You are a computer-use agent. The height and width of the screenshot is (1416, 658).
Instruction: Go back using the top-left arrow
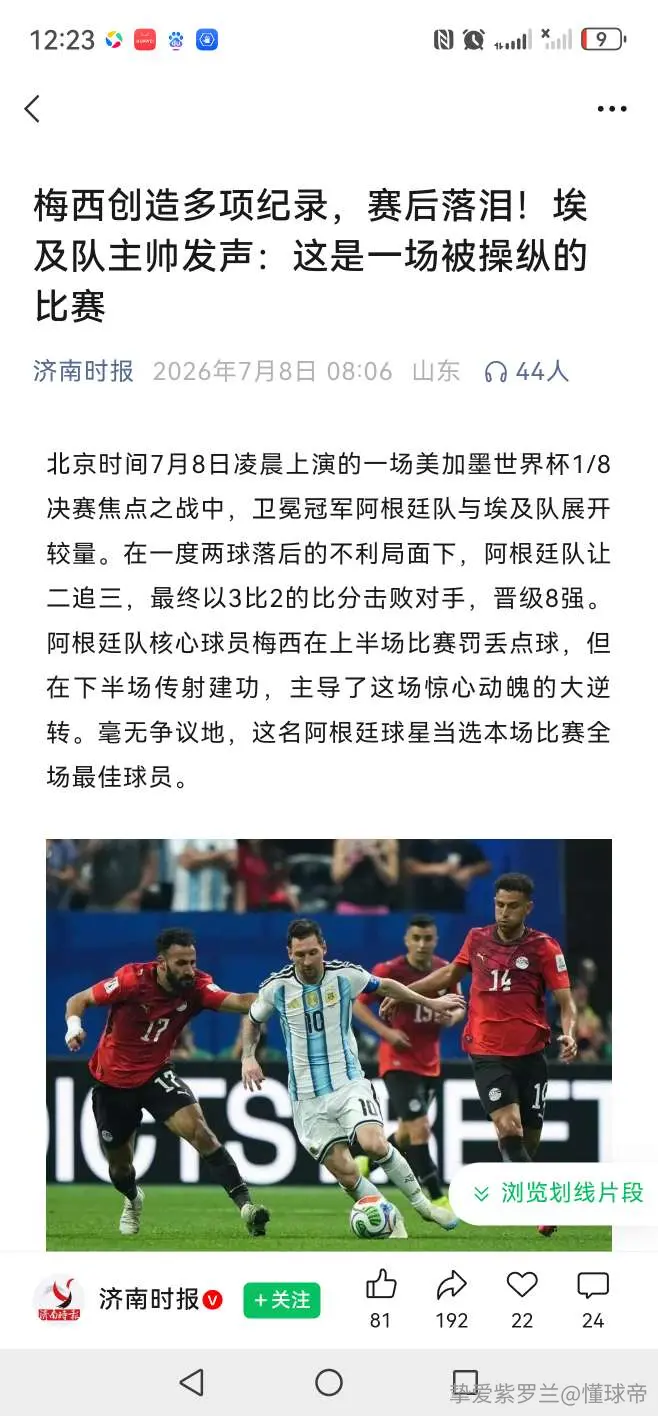[33, 108]
